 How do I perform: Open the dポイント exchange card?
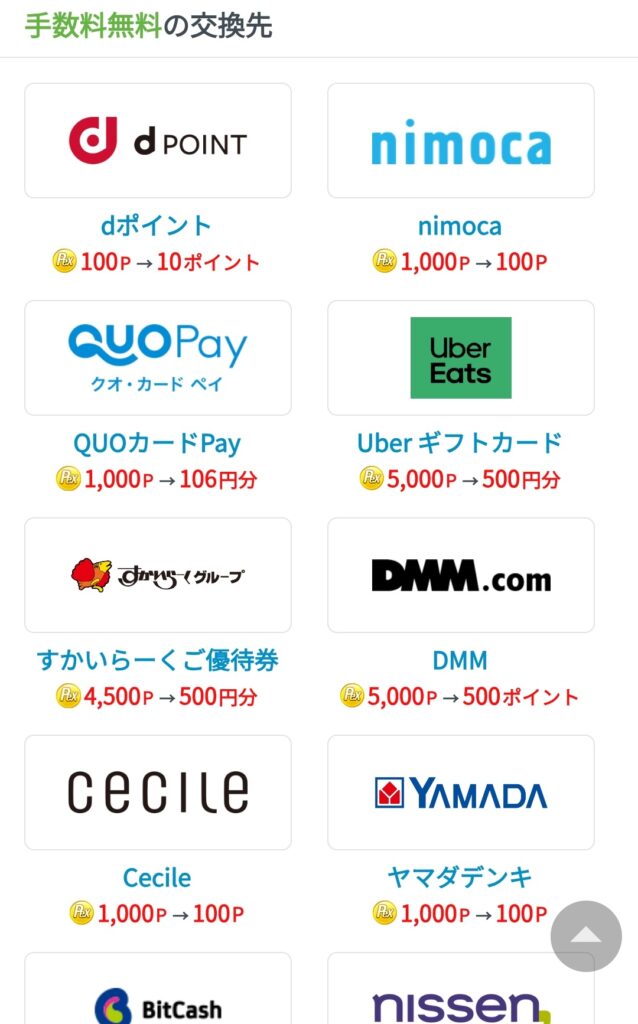click(x=158, y=140)
